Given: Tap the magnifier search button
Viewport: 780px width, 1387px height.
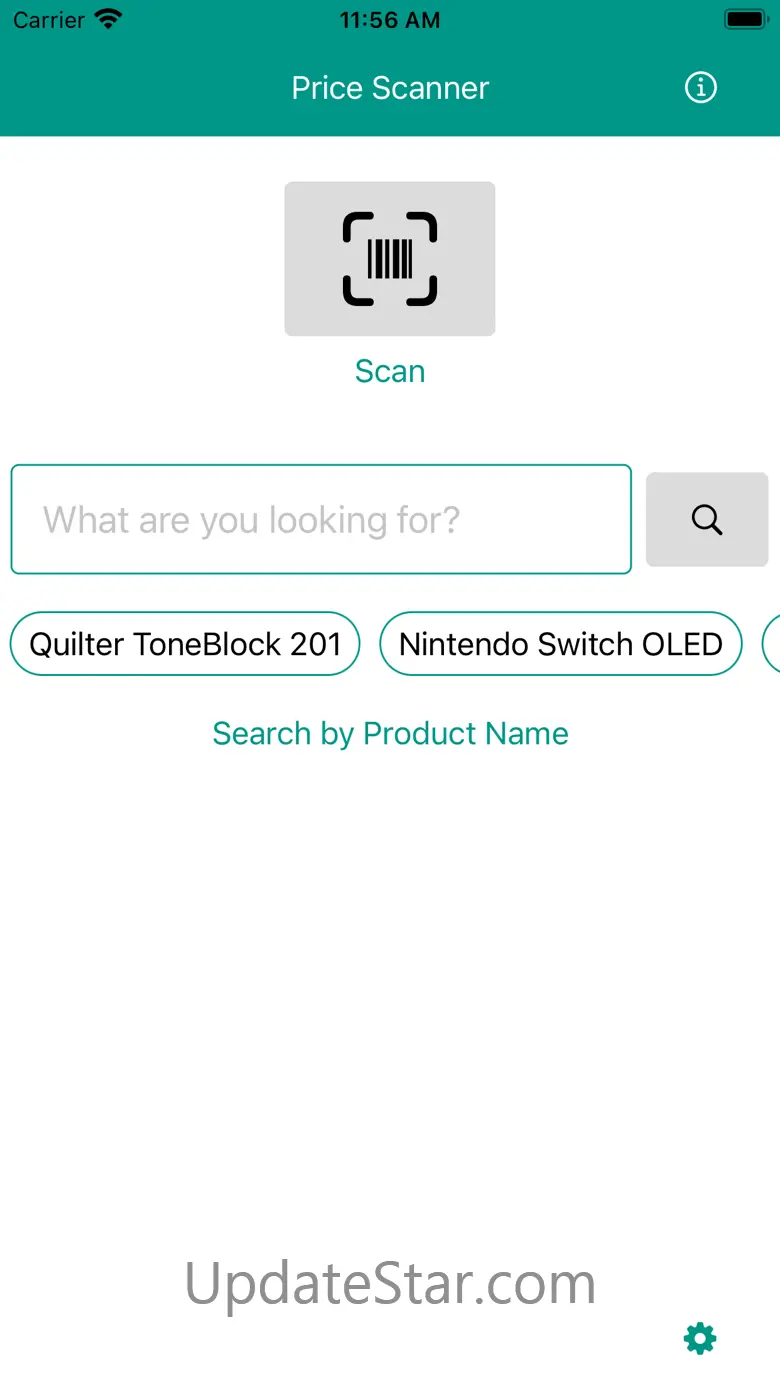Looking at the screenshot, I should tap(707, 520).
